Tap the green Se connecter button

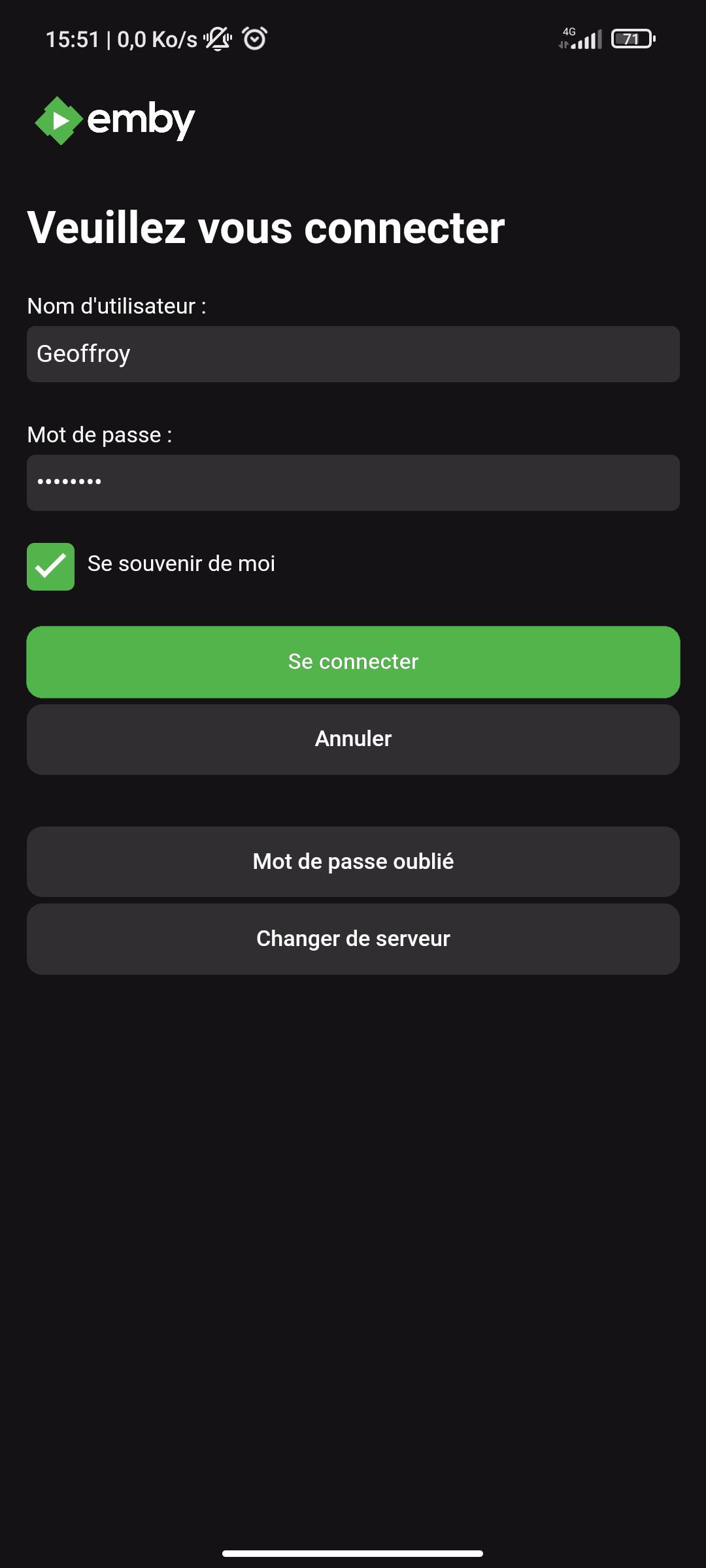coord(353,662)
